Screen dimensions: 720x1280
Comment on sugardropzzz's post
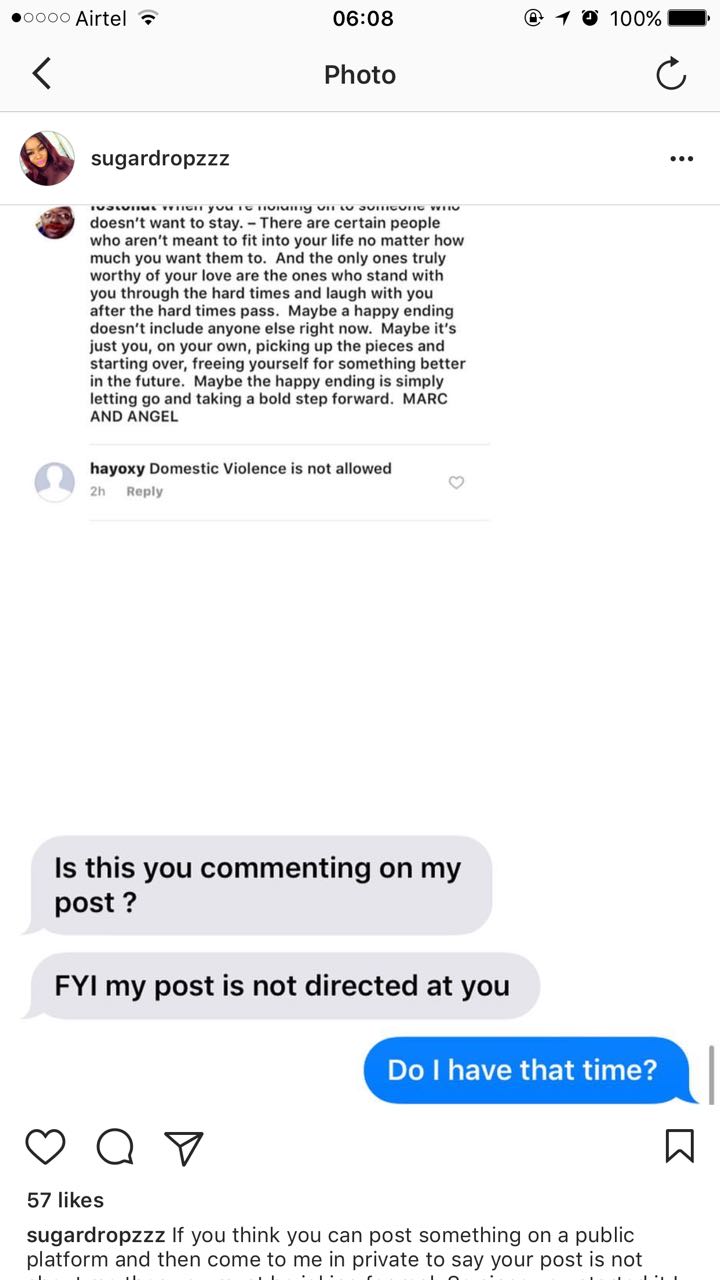pyautogui.click(x=115, y=1146)
